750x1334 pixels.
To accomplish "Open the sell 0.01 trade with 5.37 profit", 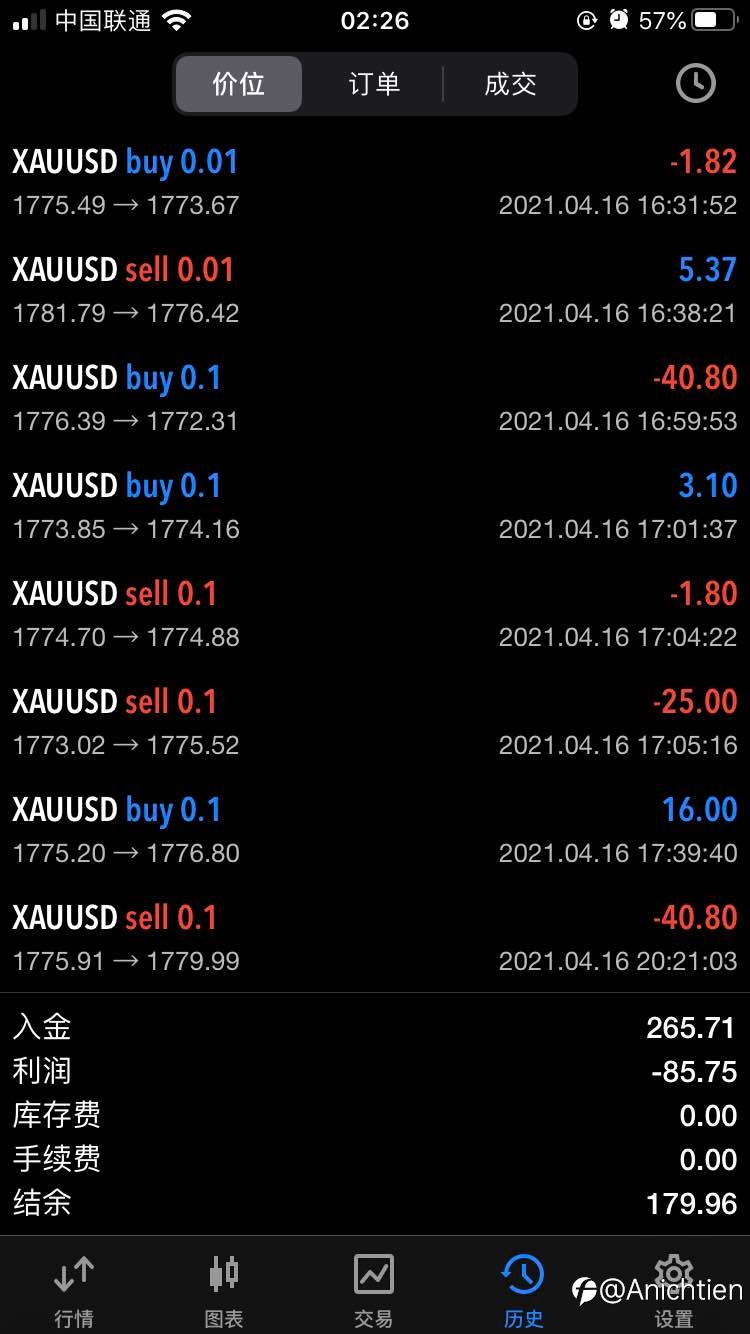I will (x=375, y=290).
